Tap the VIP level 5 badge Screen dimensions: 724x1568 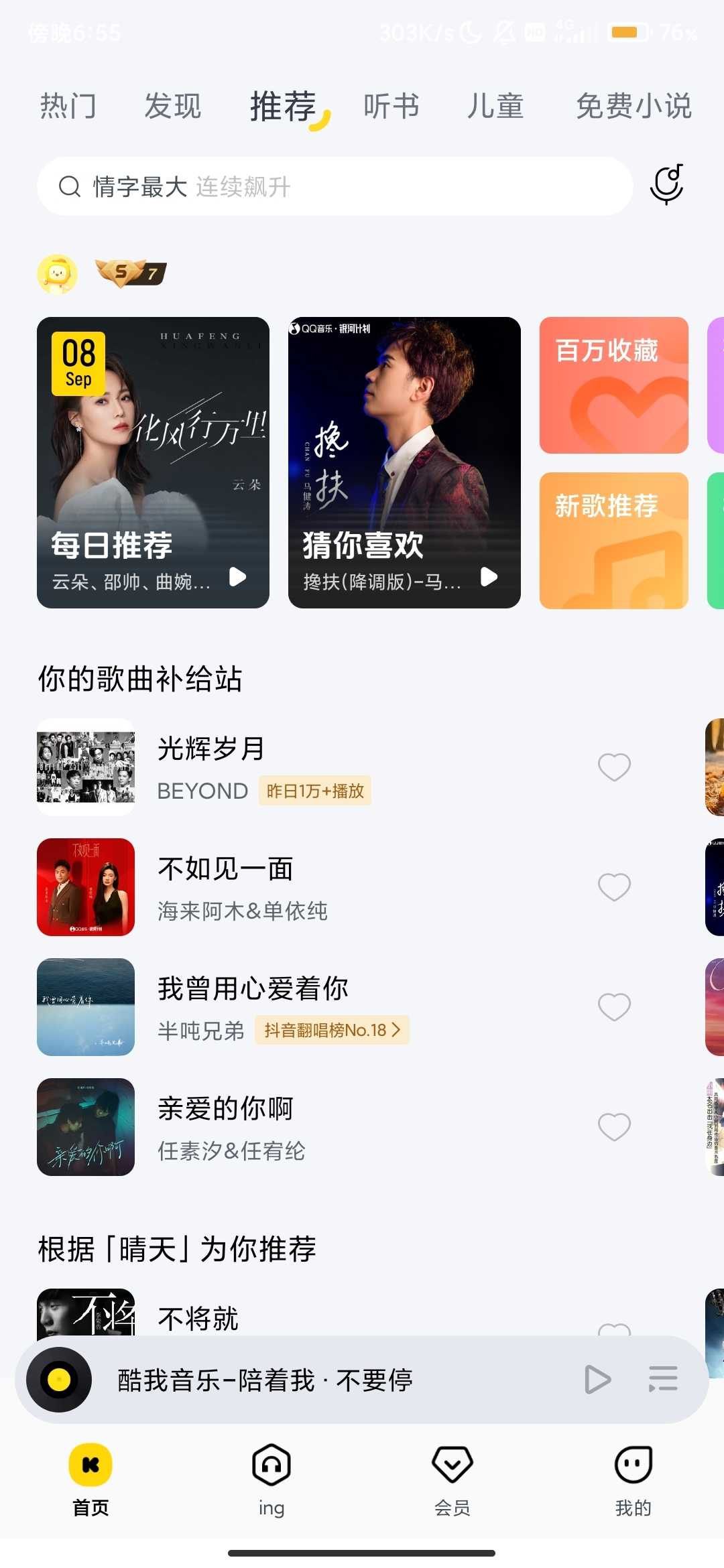131,273
